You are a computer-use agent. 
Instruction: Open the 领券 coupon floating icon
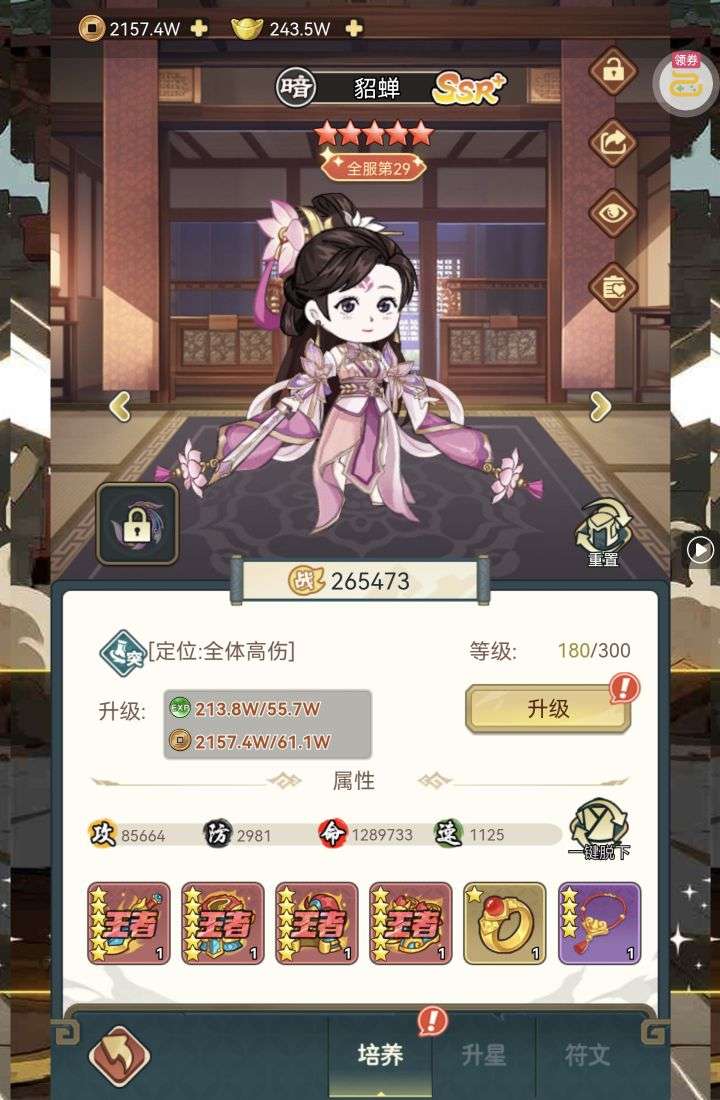[686, 80]
